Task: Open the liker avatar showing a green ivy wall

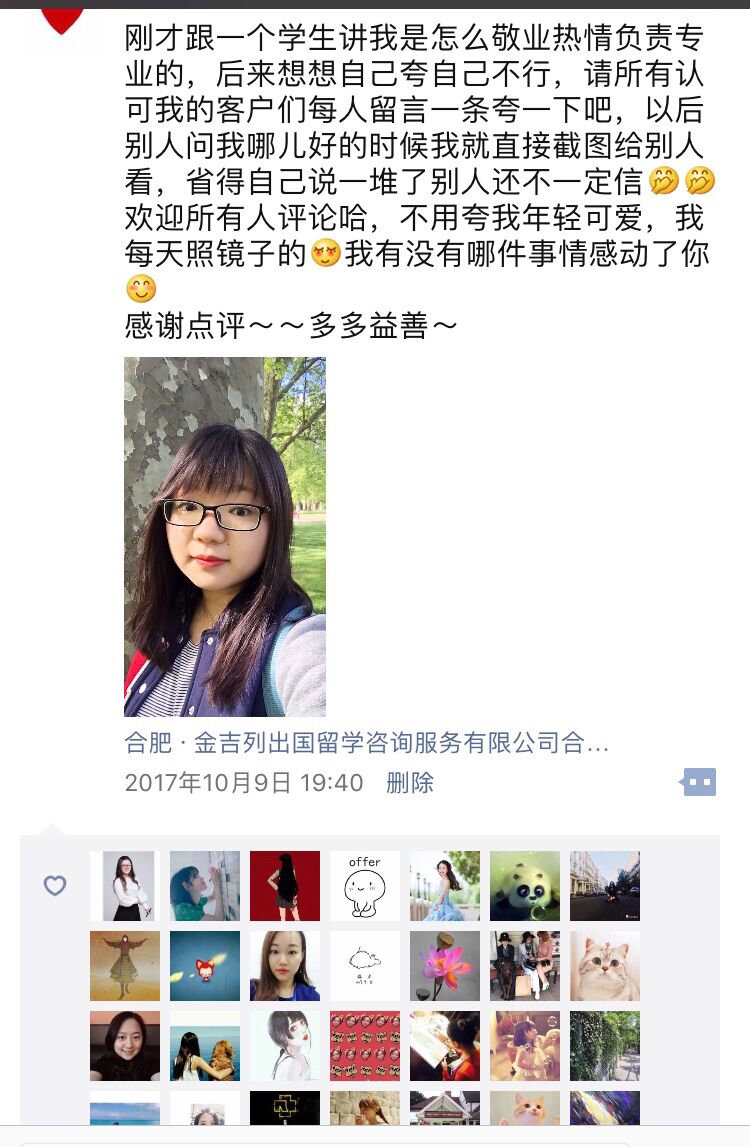Action: click(x=605, y=1046)
